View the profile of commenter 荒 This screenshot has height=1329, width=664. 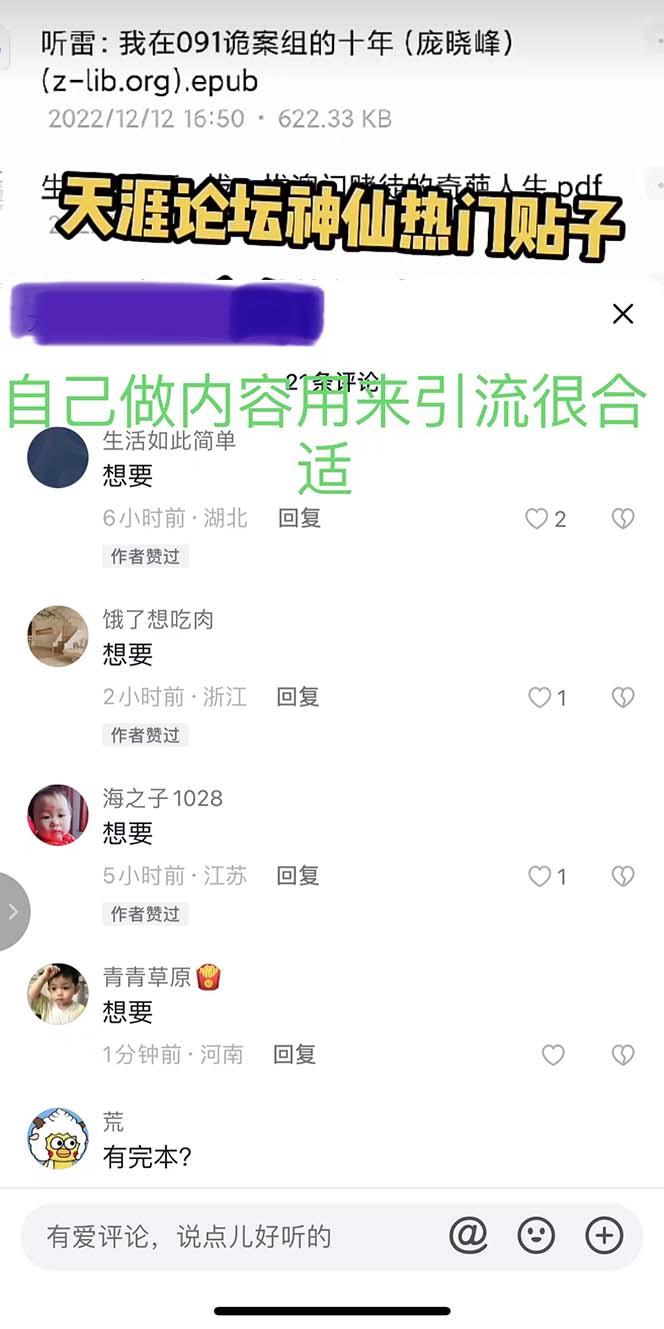[58, 1138]
